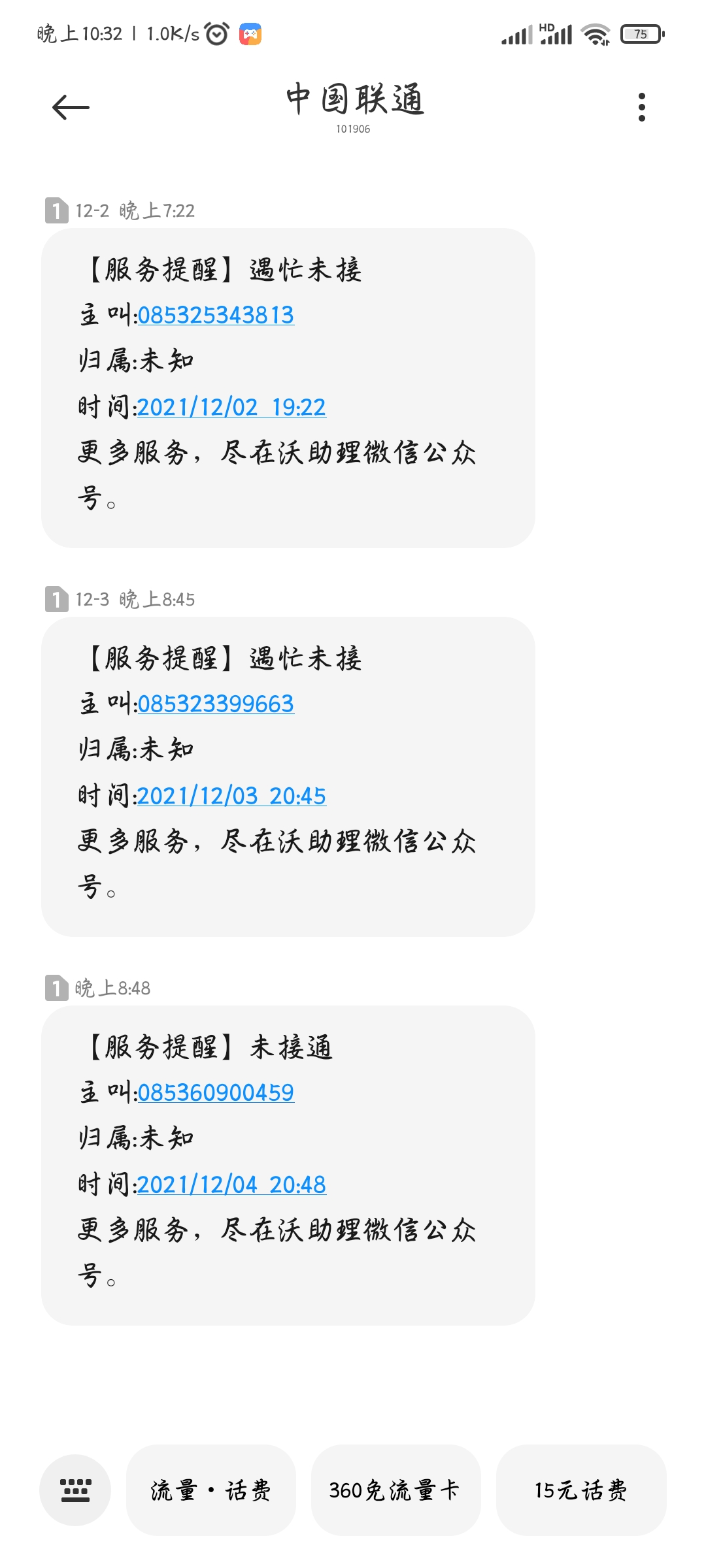Select the 360免流量卡 option
706x1568 pixels.
click(395, 1490)
